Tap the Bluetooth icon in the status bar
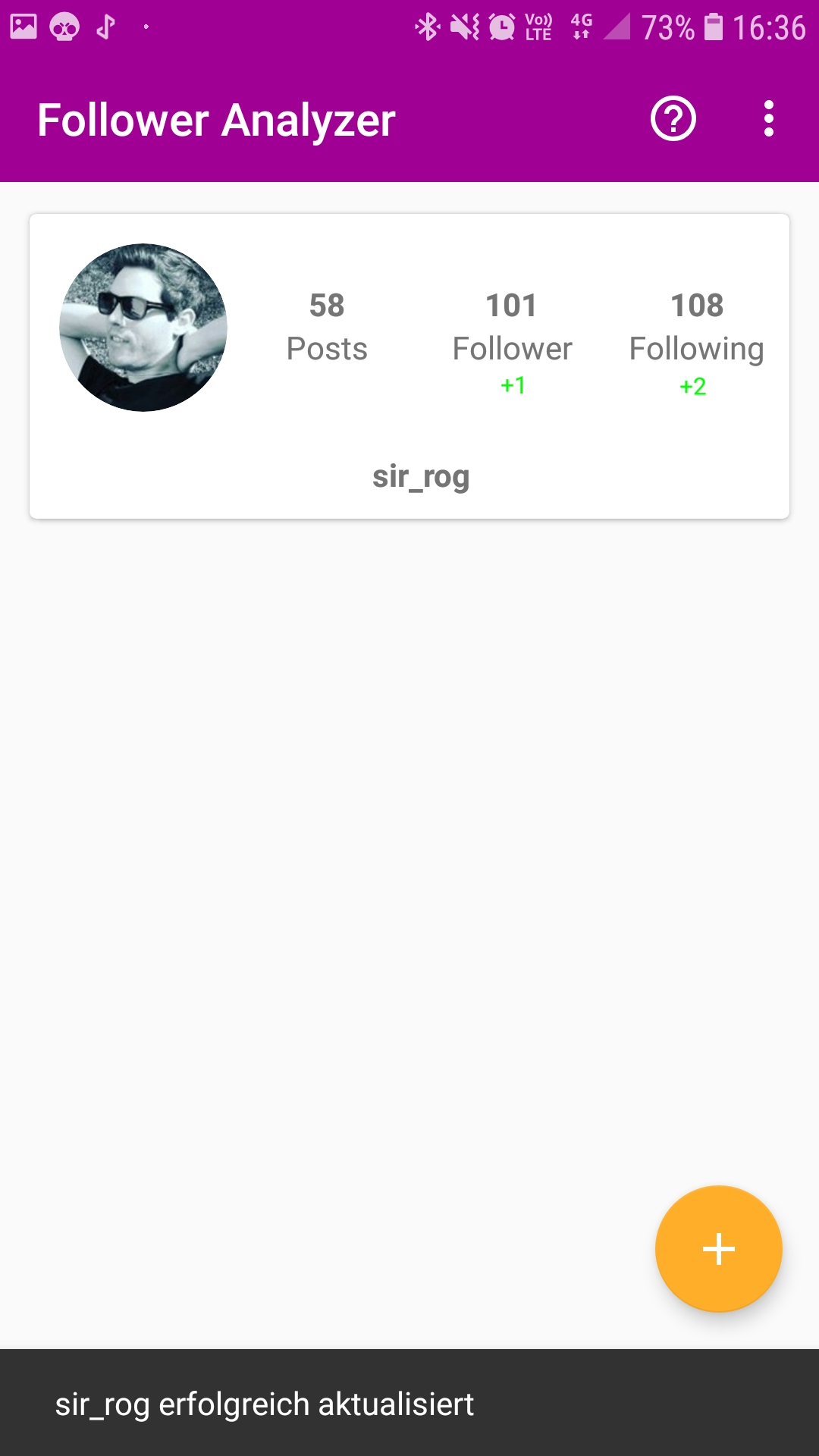 [x=426, y=26]
